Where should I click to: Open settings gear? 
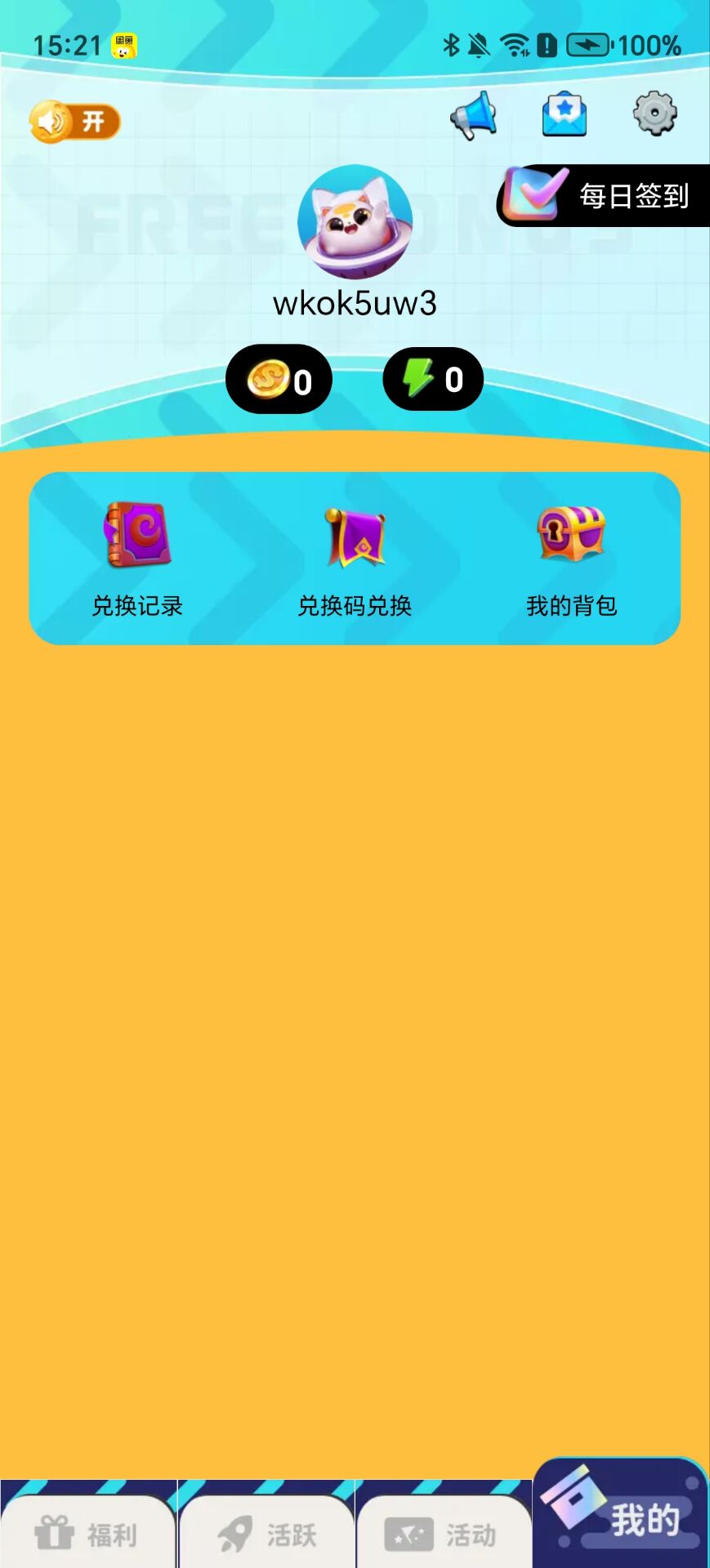tap(654, 114)
